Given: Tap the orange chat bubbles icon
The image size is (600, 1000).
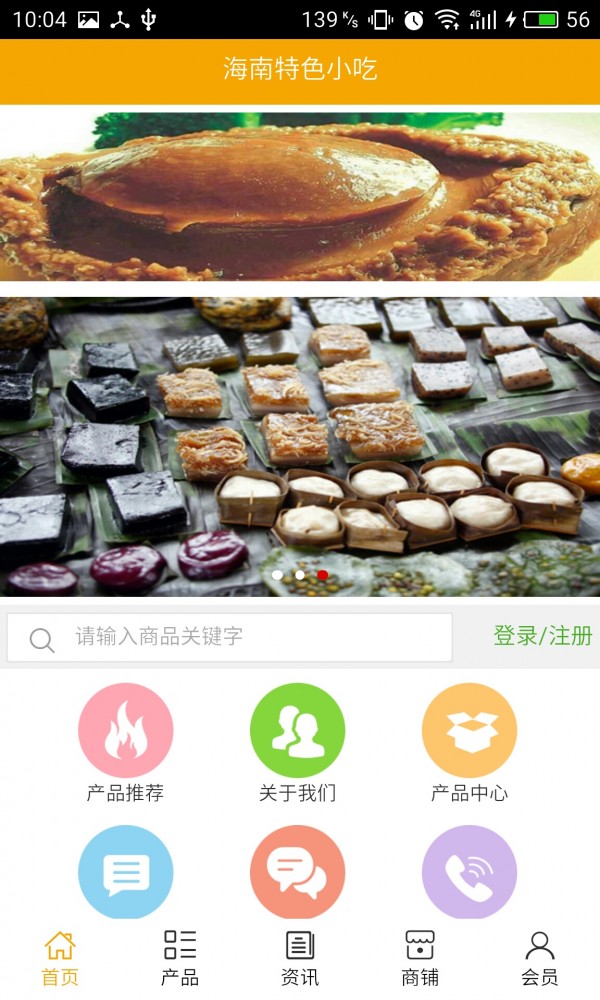Looking at the screenshot, I should (x=297, y=872).
